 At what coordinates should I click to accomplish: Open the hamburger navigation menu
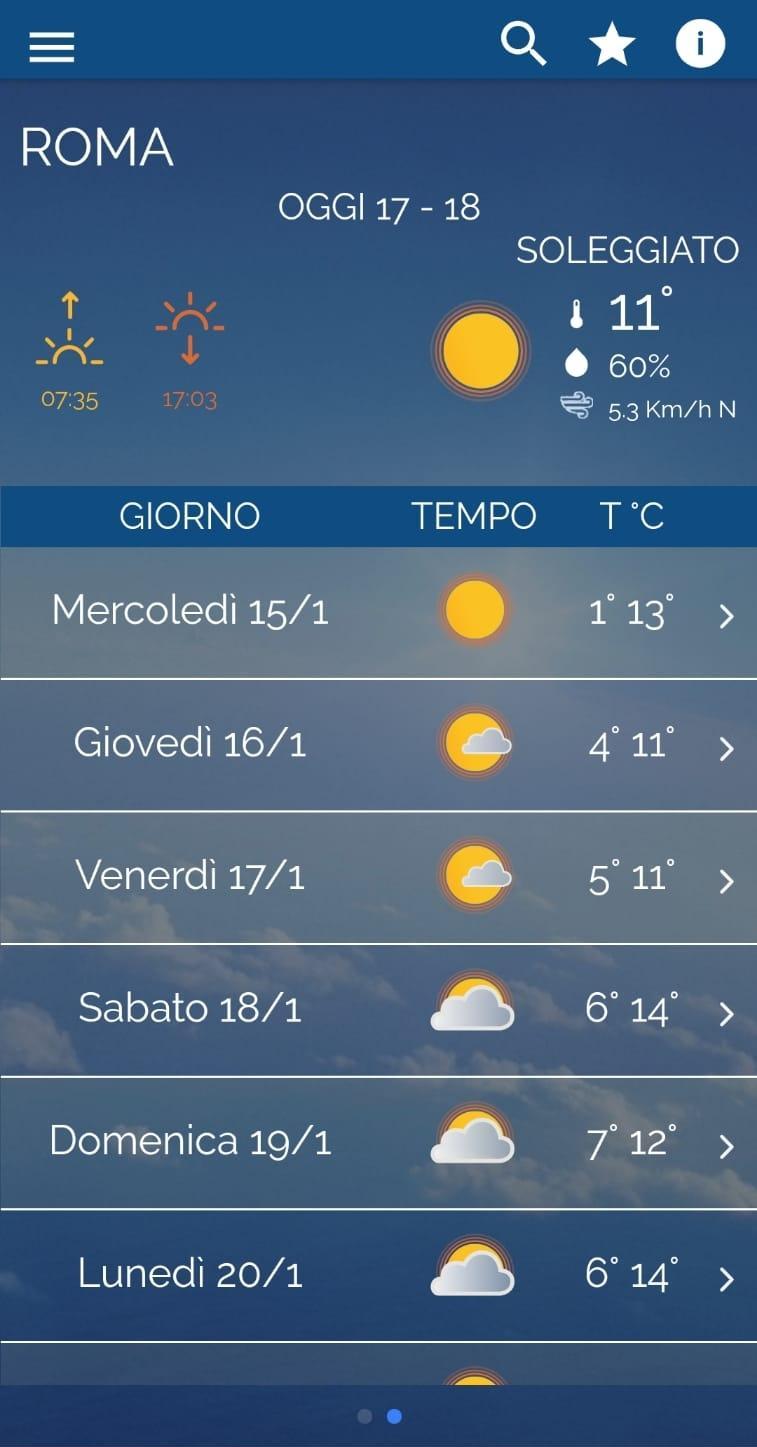(x=51, y=47)
